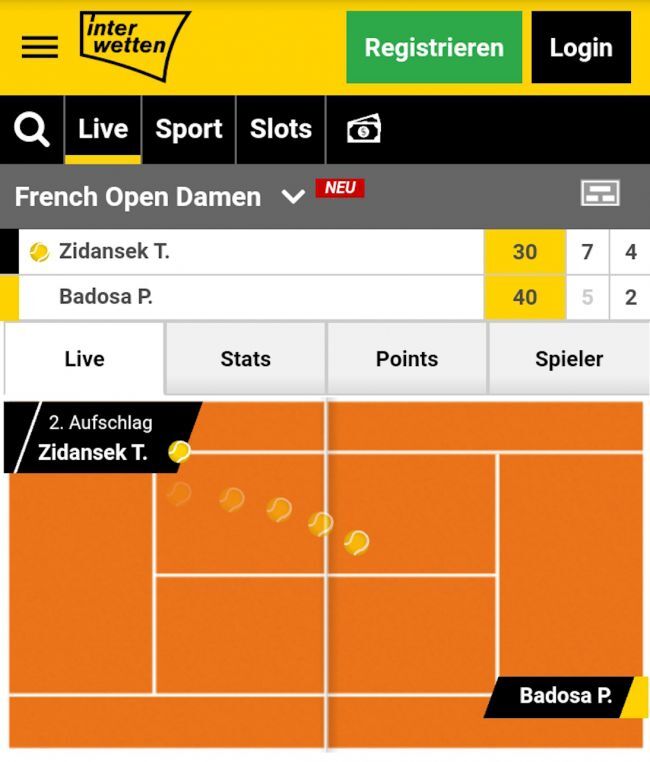Go to the Sport section

coord(188,129)
